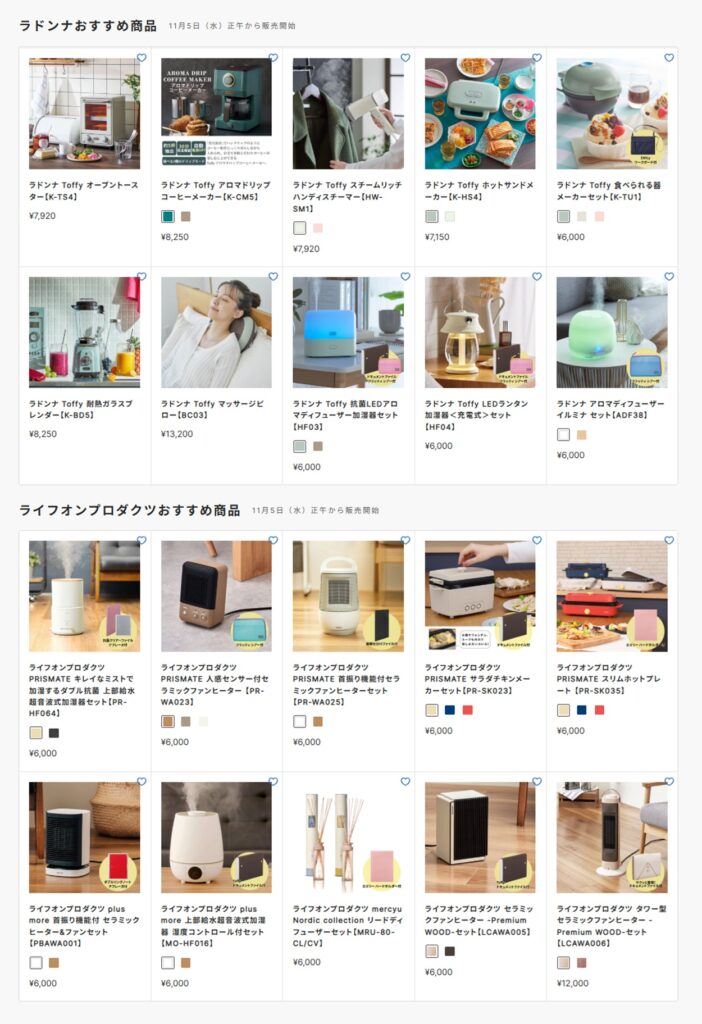Select the green swatch for Toffy ホットサンドメーカー
This screenshot has height=1024, width=702.
tap(431, 216)
